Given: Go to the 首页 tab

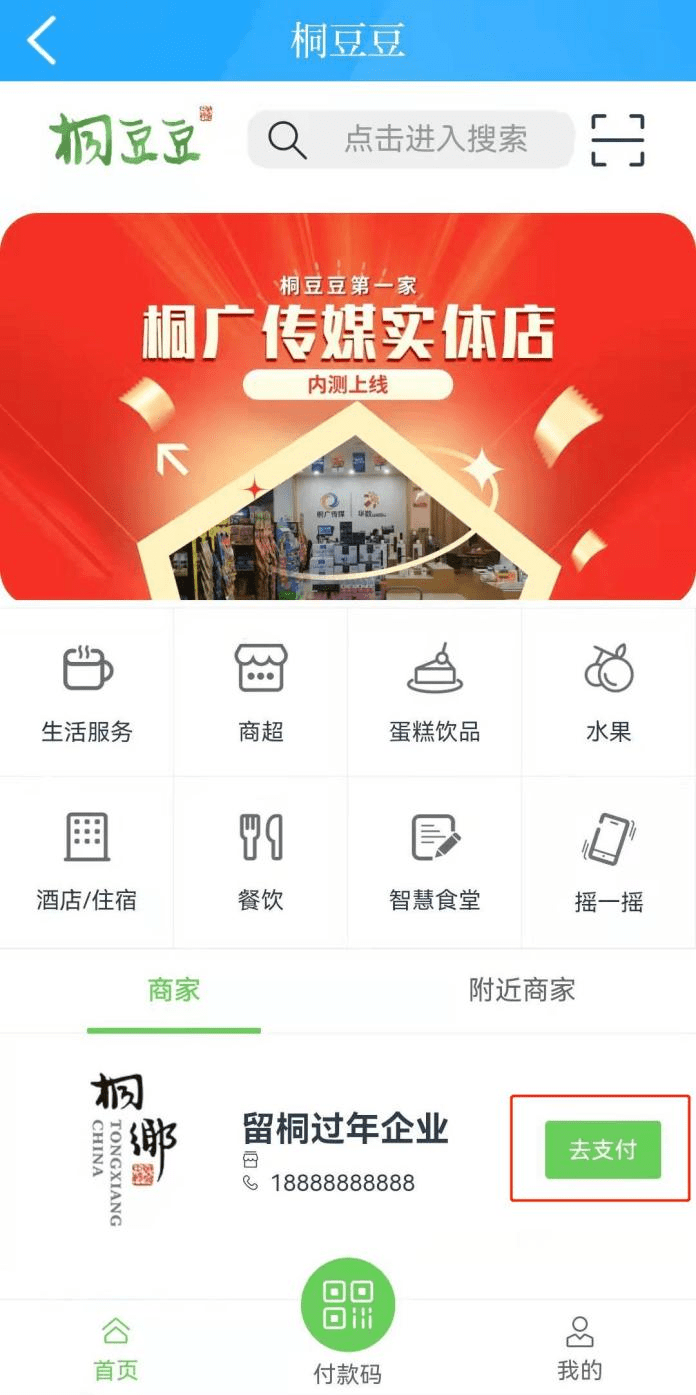Looking at the screenshot, I should click(x=116, y=1348).
